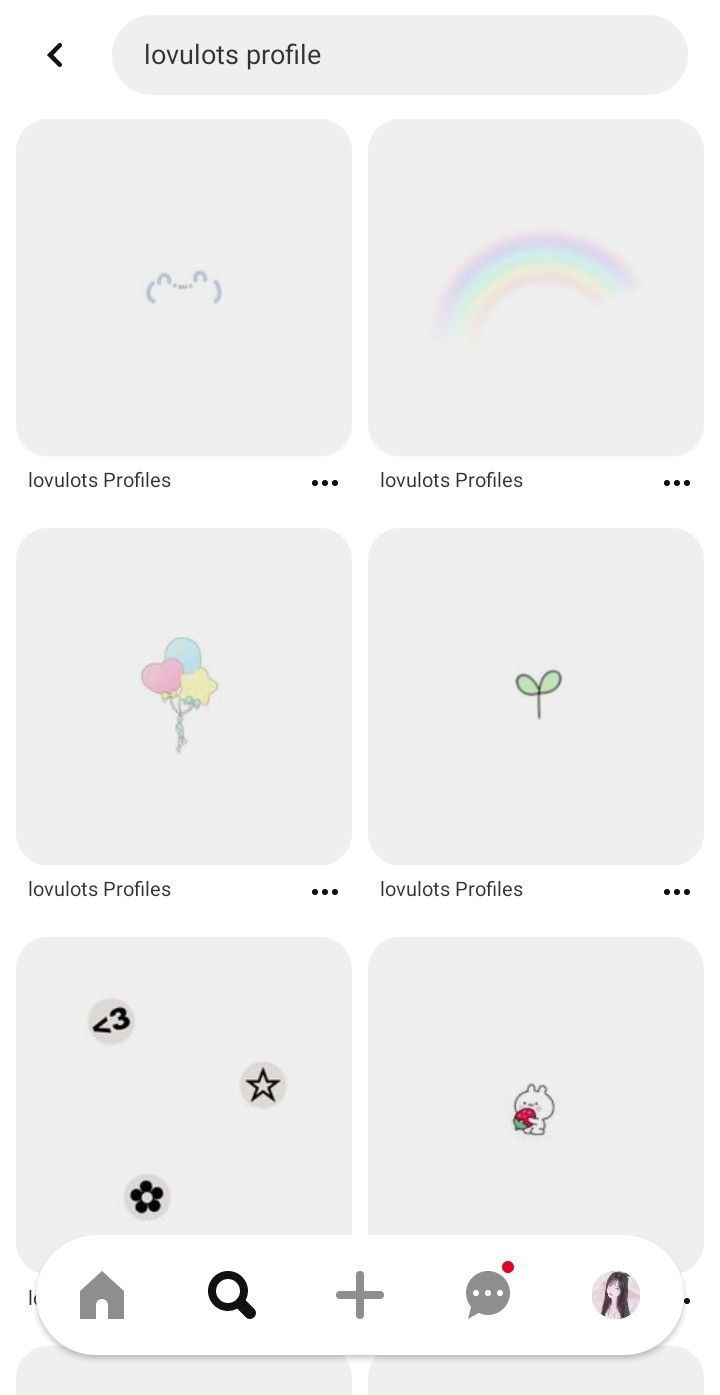View the green sprout pin
This screenshot has height=1395, width=720.
coord(536,696)
